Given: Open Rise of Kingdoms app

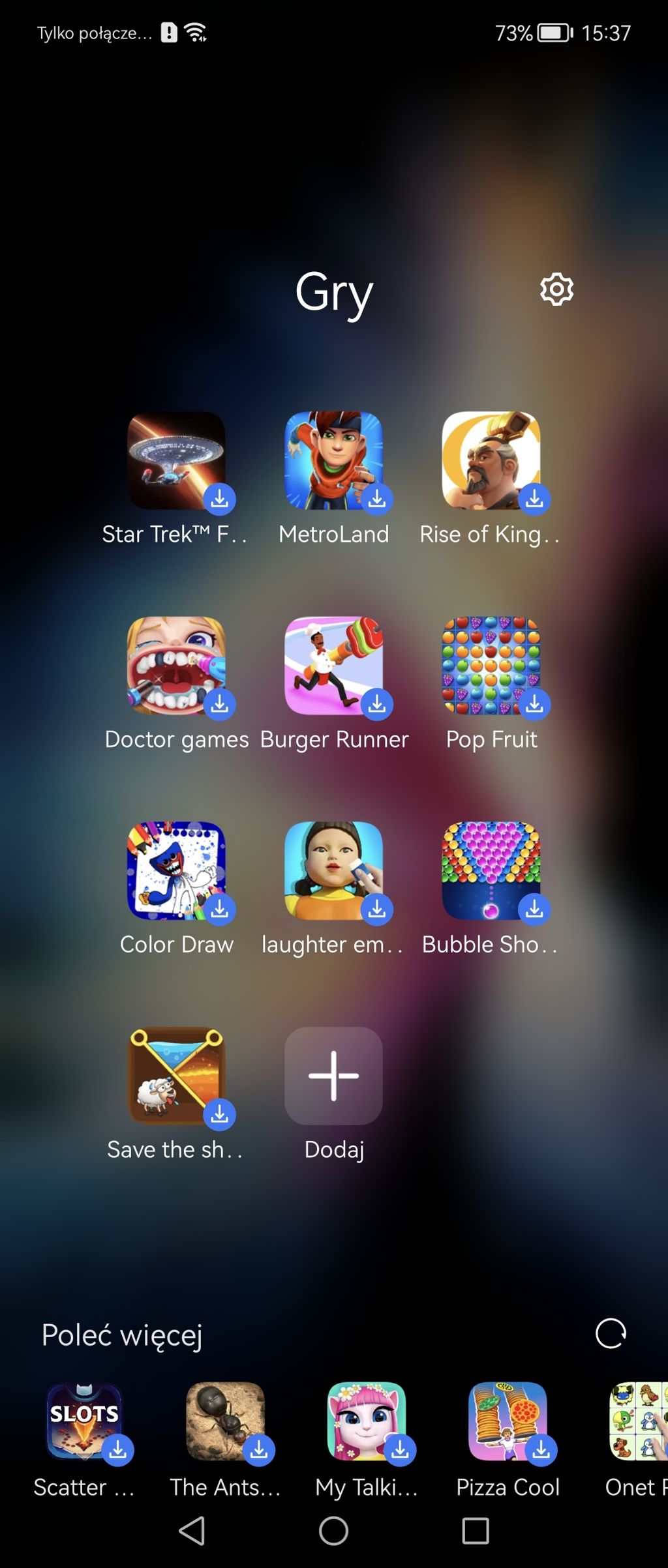Looking at the screenshot, I should pos(491,460).
